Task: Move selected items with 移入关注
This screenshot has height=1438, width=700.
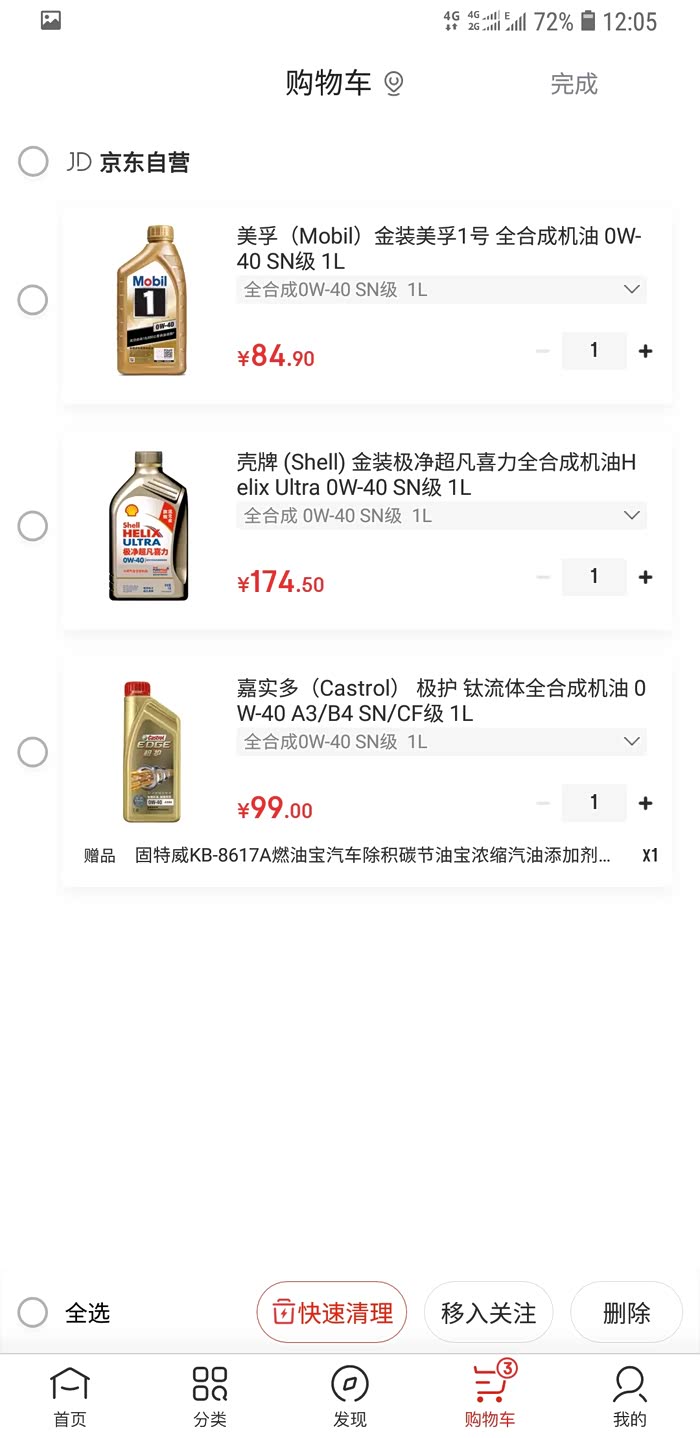Action: click(x=488, y=1312)
